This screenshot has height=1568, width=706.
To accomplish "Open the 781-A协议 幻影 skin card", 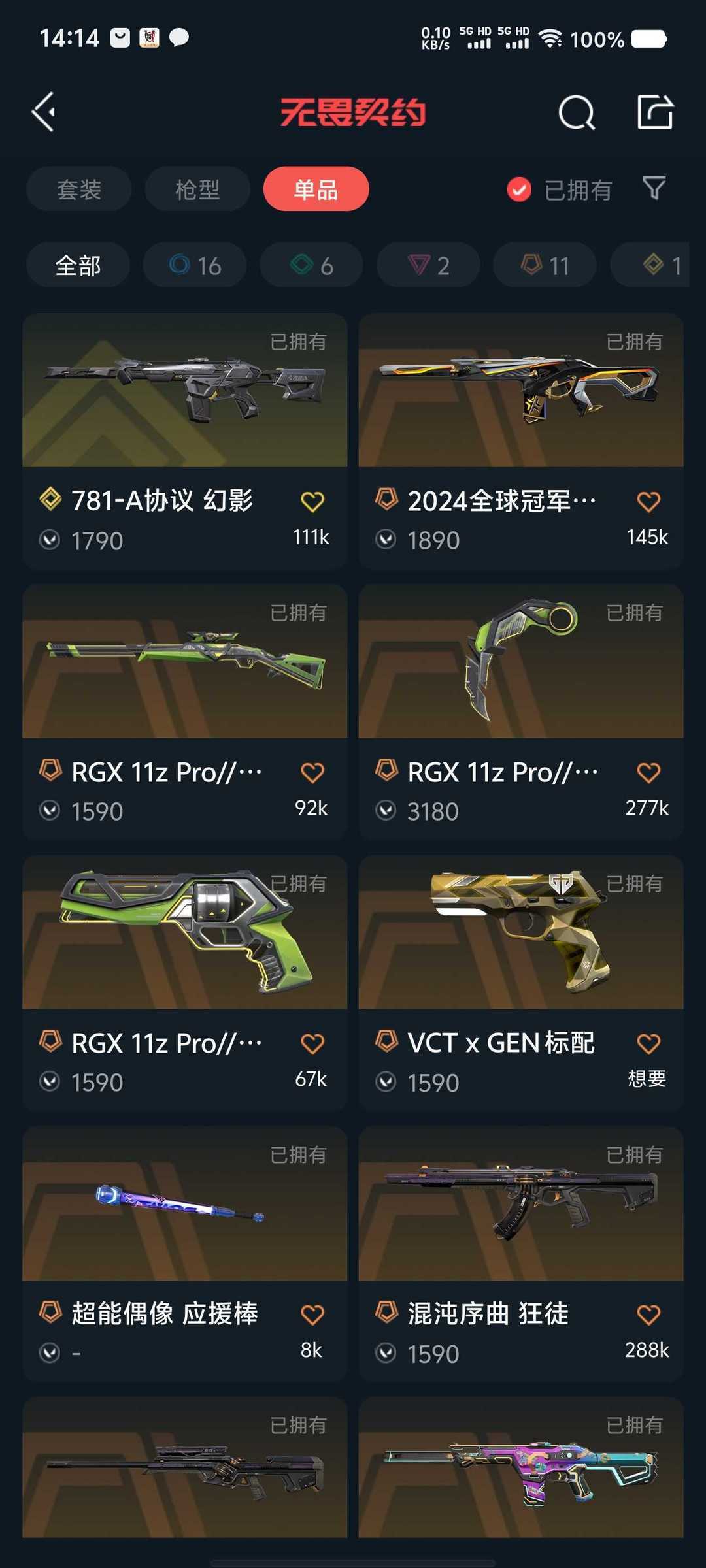I will [x=185, y=441].
